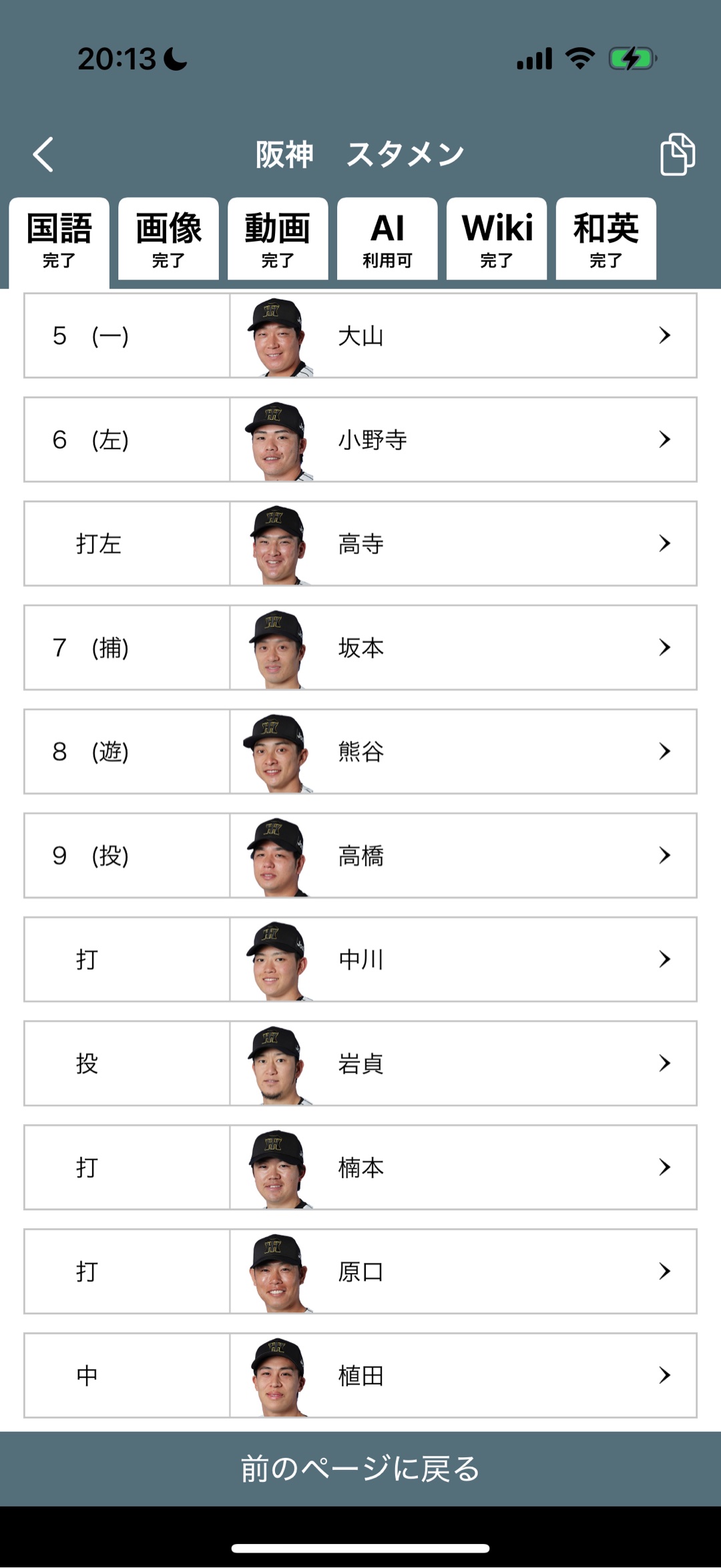The height and width of the screenshot is (1568, 721).
Task: Tap 前のページに戻る button
Action: [x=360, y=1469]
